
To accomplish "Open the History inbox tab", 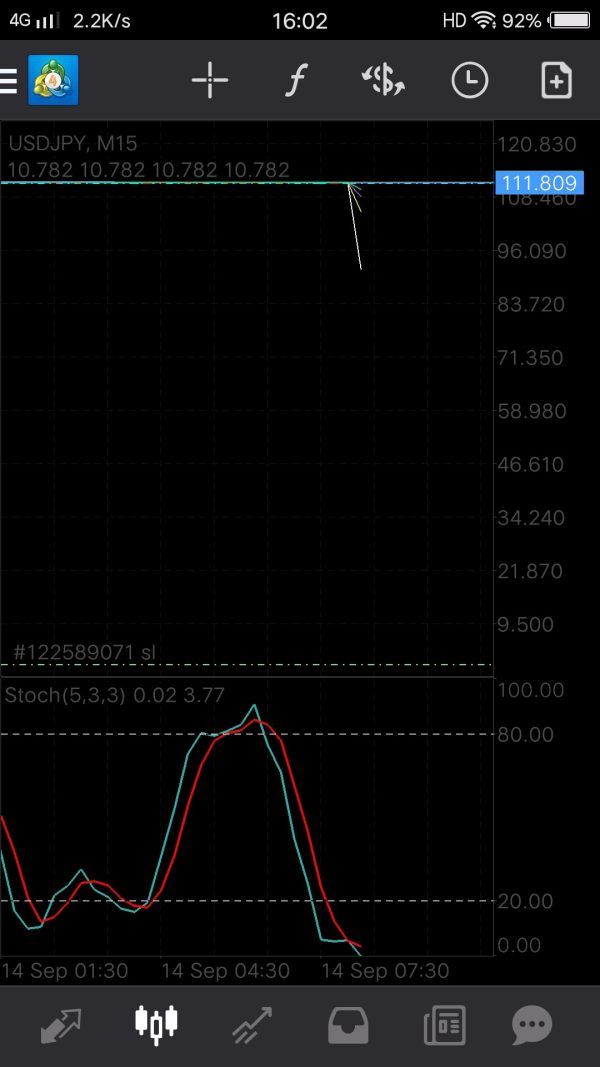I will point(348,1025).
